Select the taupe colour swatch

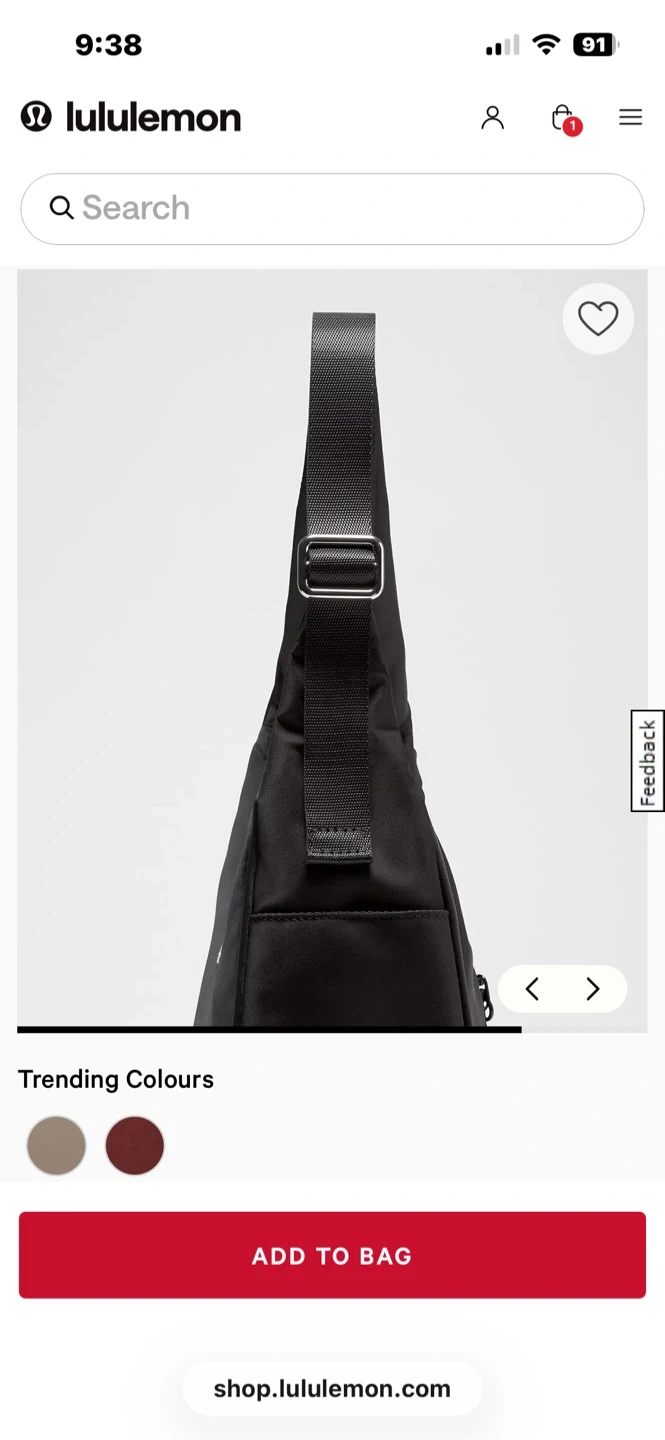tap(56, 1145)
